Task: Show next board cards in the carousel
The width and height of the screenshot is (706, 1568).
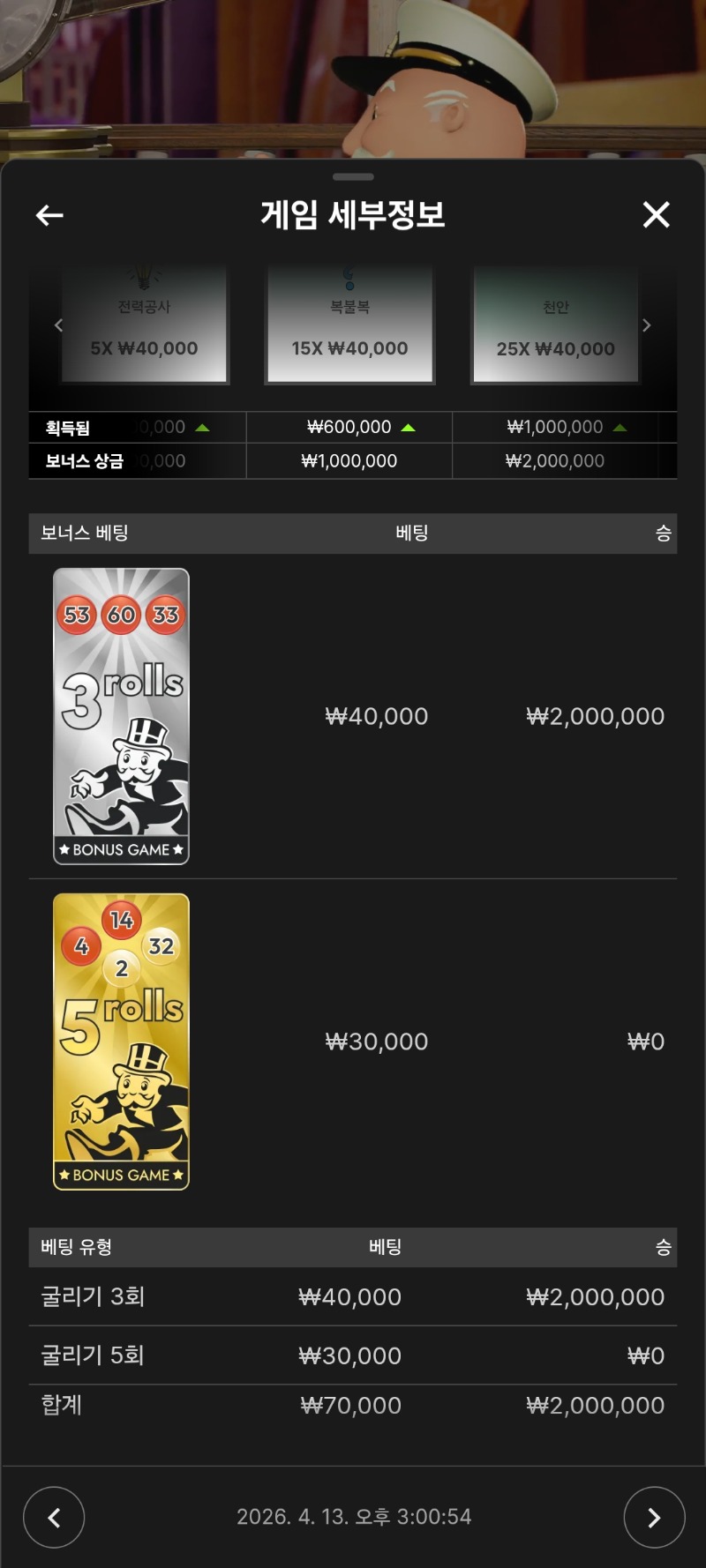Action: tap(647, 325)
